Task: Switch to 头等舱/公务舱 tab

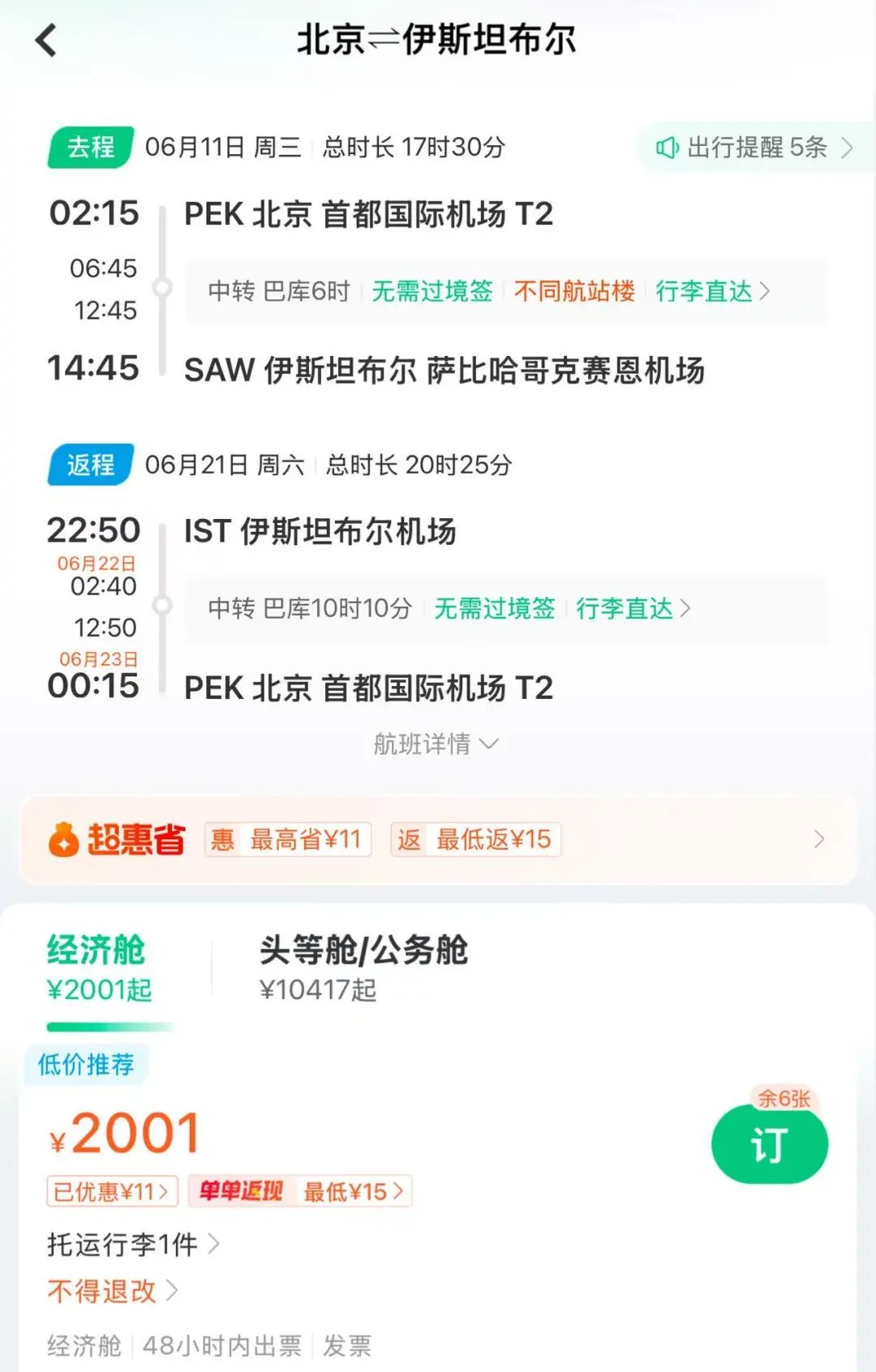Action: point(363,967)
